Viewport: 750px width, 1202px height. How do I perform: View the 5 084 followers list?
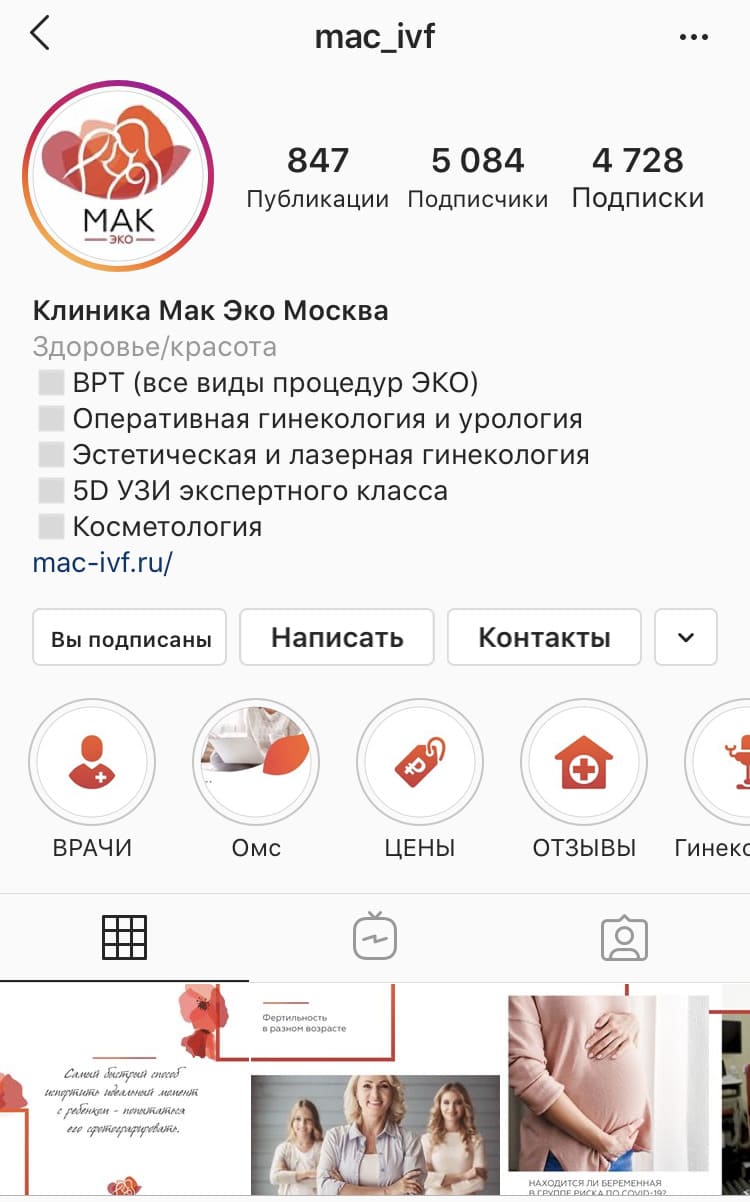tap(477, 177)
